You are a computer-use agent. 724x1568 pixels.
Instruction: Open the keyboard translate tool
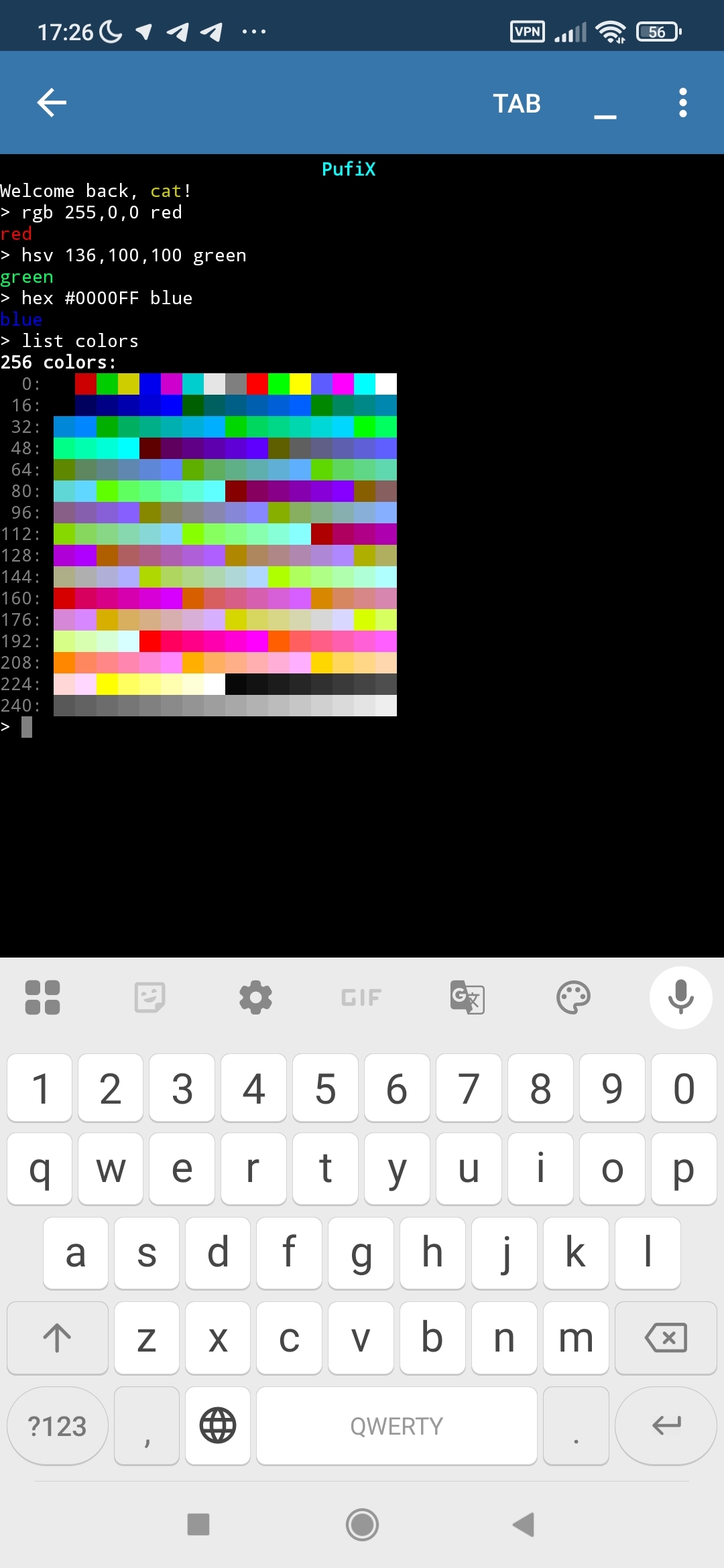pyautogui.click(x=467, y=997)
